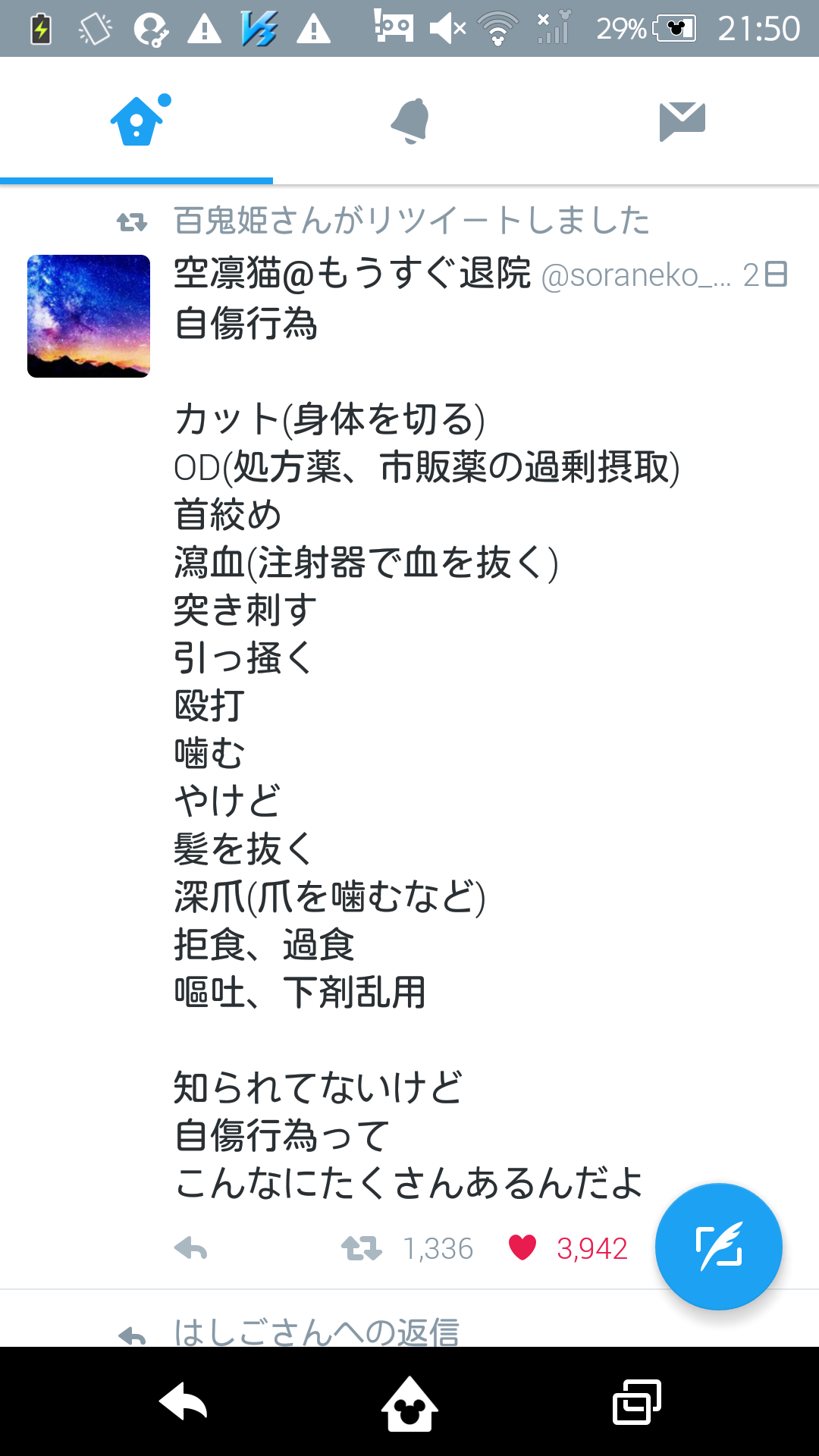
Task: Open the recent apps view
Action: click(x=636, y=1402)
